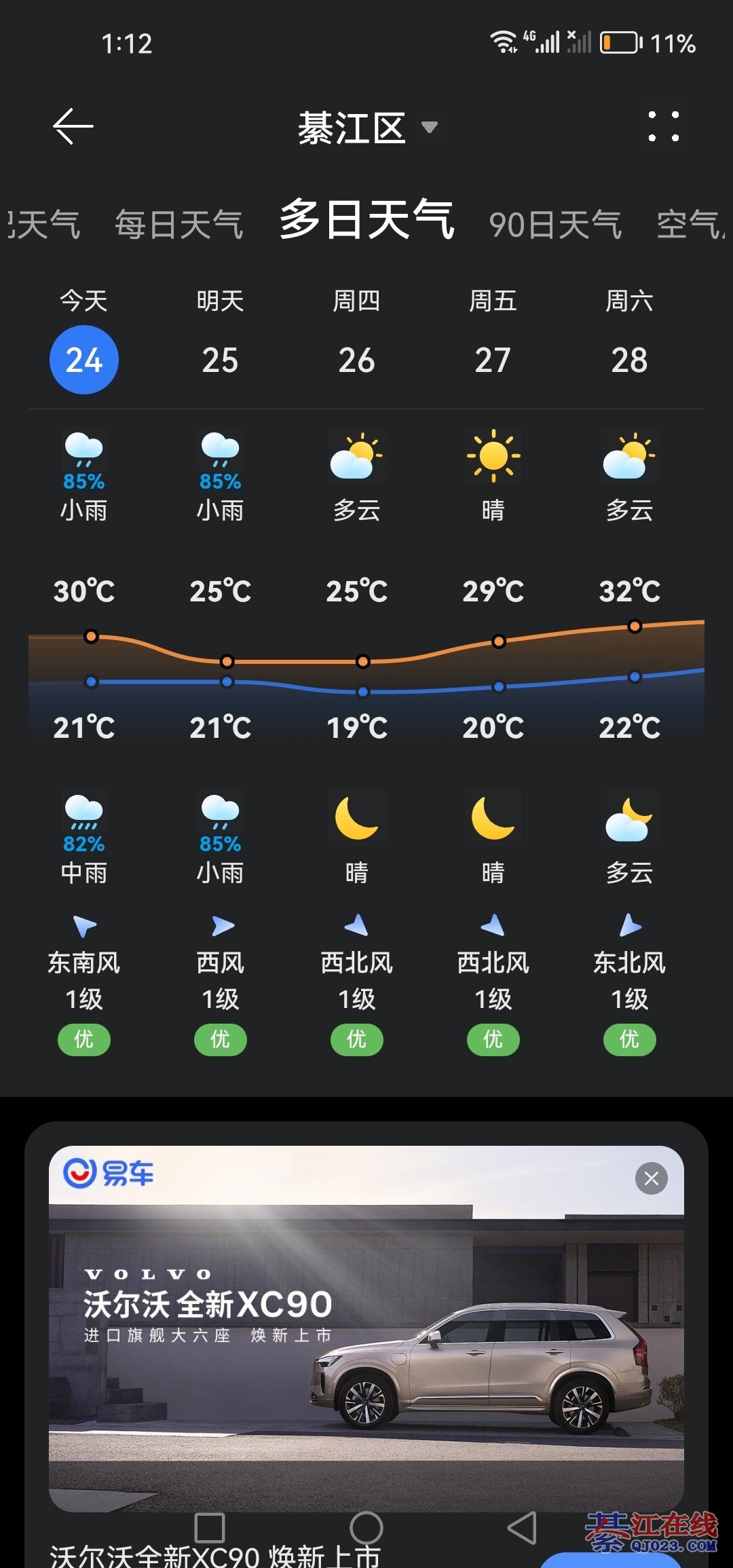
Task: Select 周四 the 26th
Action: (x=356, y=360)
